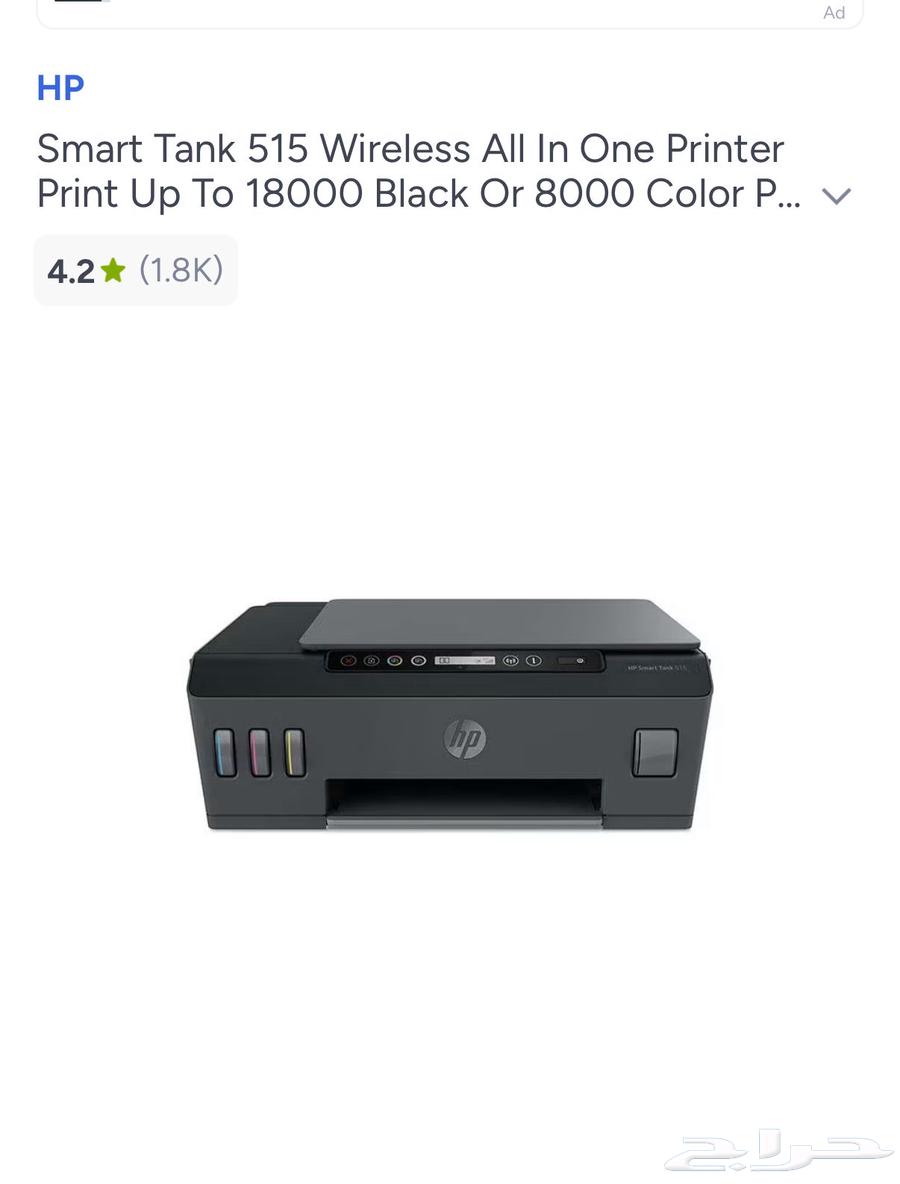This screenshot has height=1184, width=900.
Task: Click the Ad label at top right
Action: click(834, 13)
